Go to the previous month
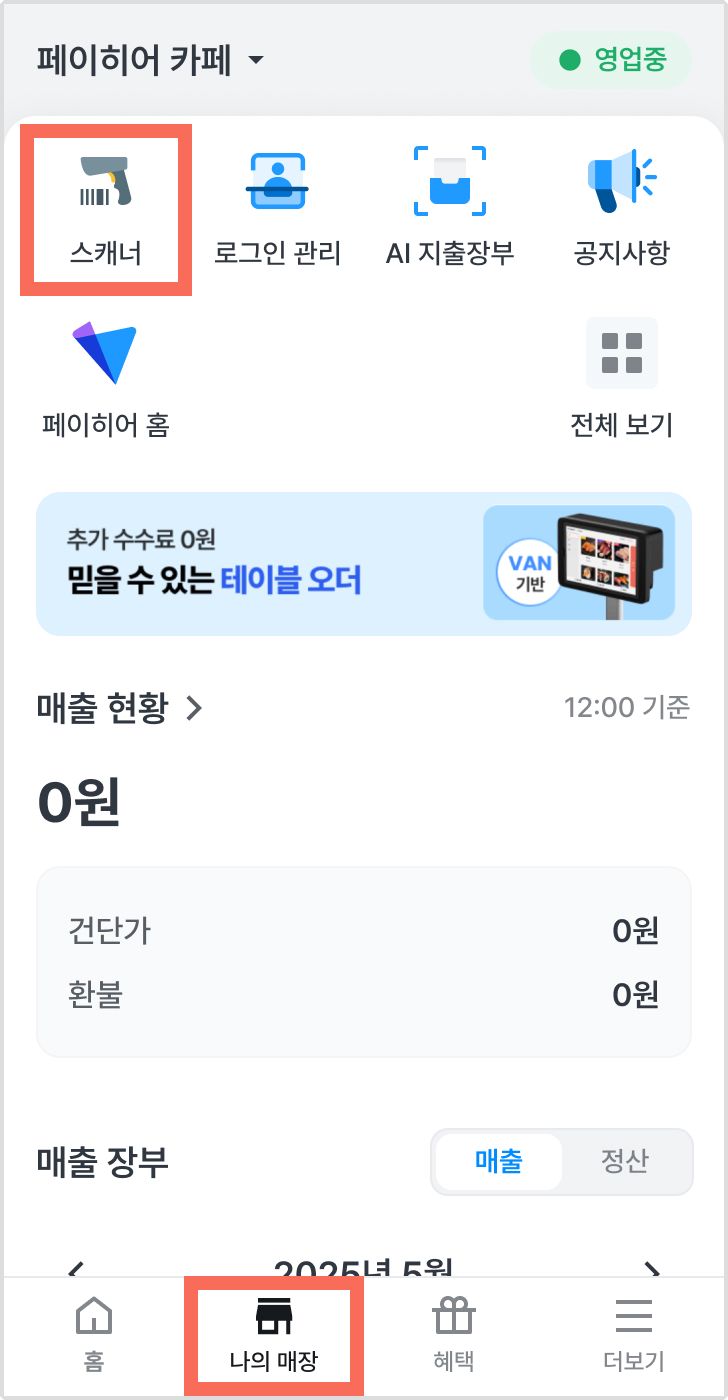 click(75, 1270)
